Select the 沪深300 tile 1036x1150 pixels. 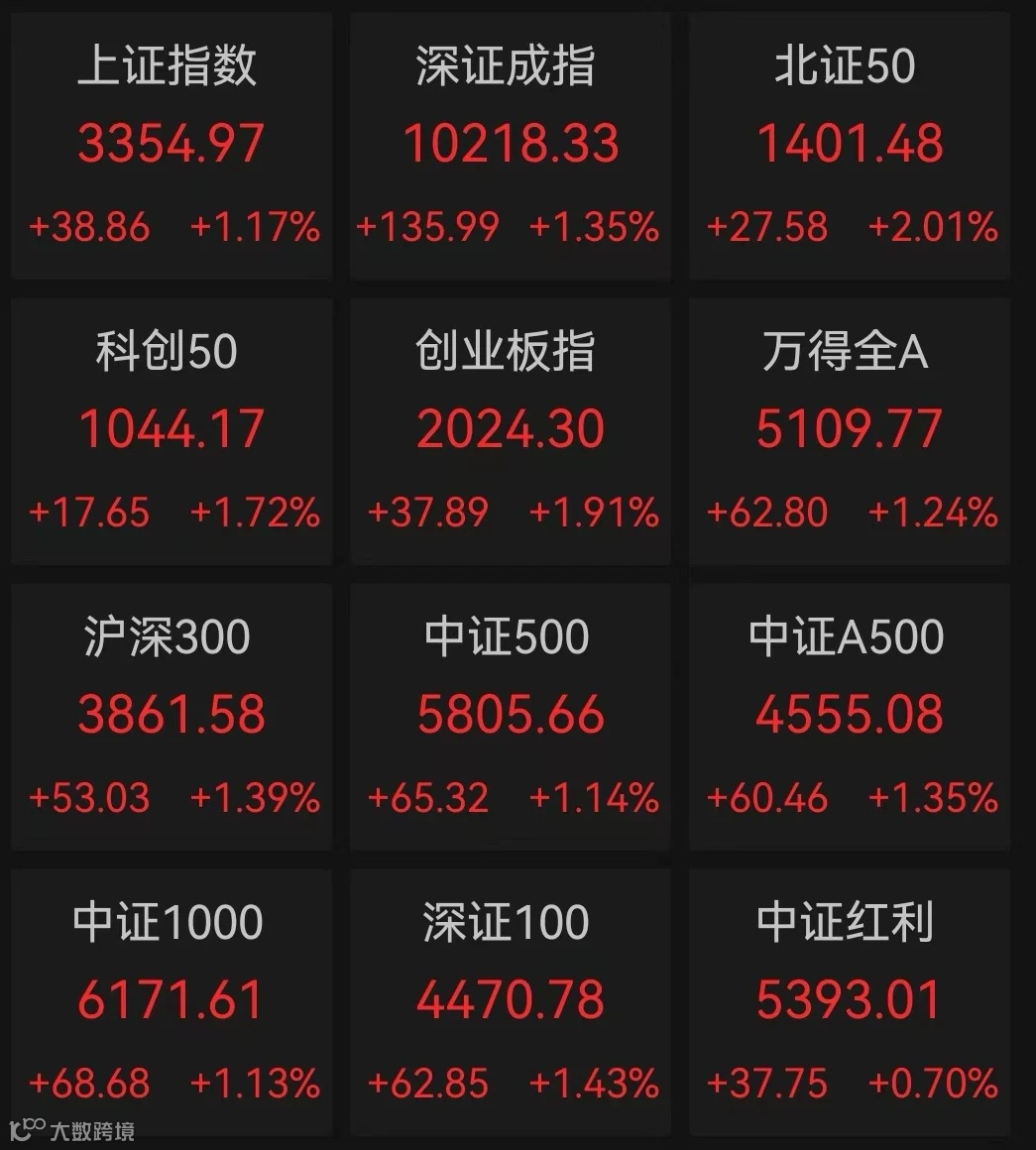171,716
